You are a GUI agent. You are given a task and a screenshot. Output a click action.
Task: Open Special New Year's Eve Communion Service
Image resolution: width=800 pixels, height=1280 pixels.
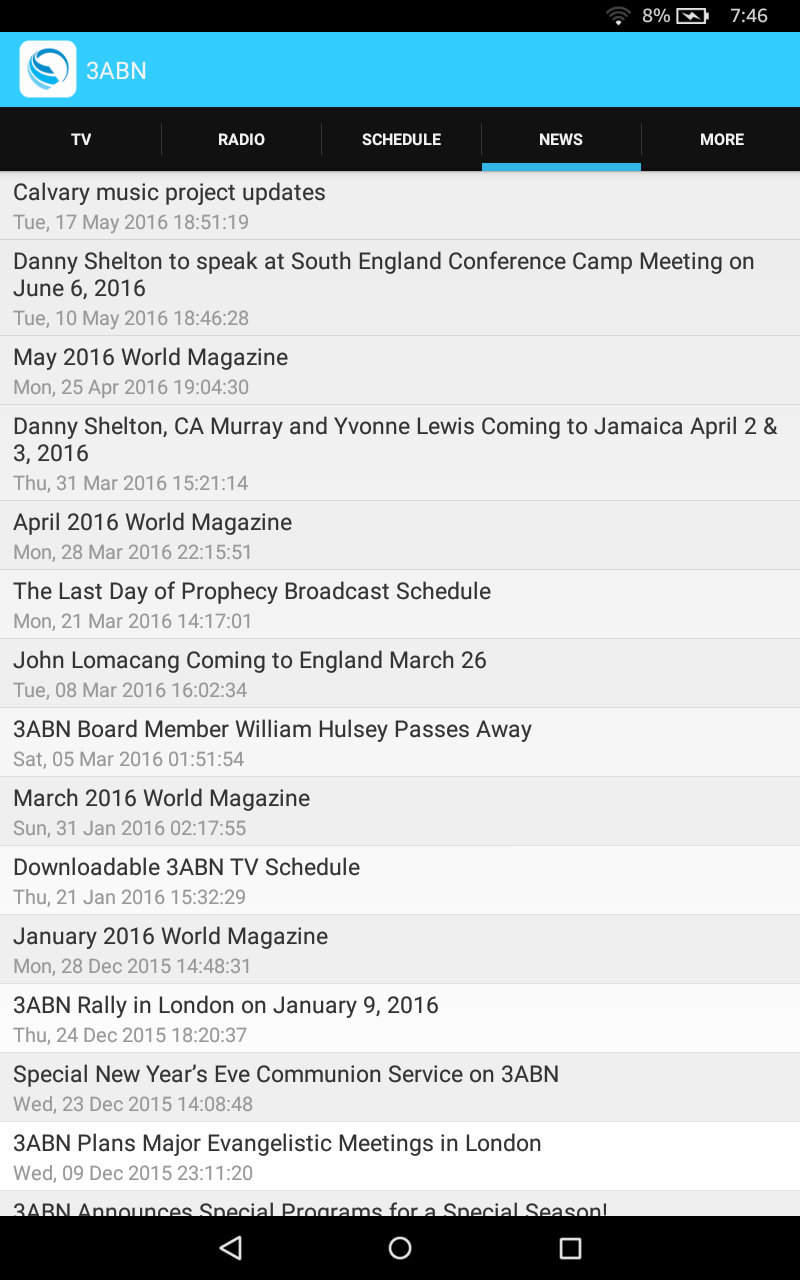[400, 1087]
